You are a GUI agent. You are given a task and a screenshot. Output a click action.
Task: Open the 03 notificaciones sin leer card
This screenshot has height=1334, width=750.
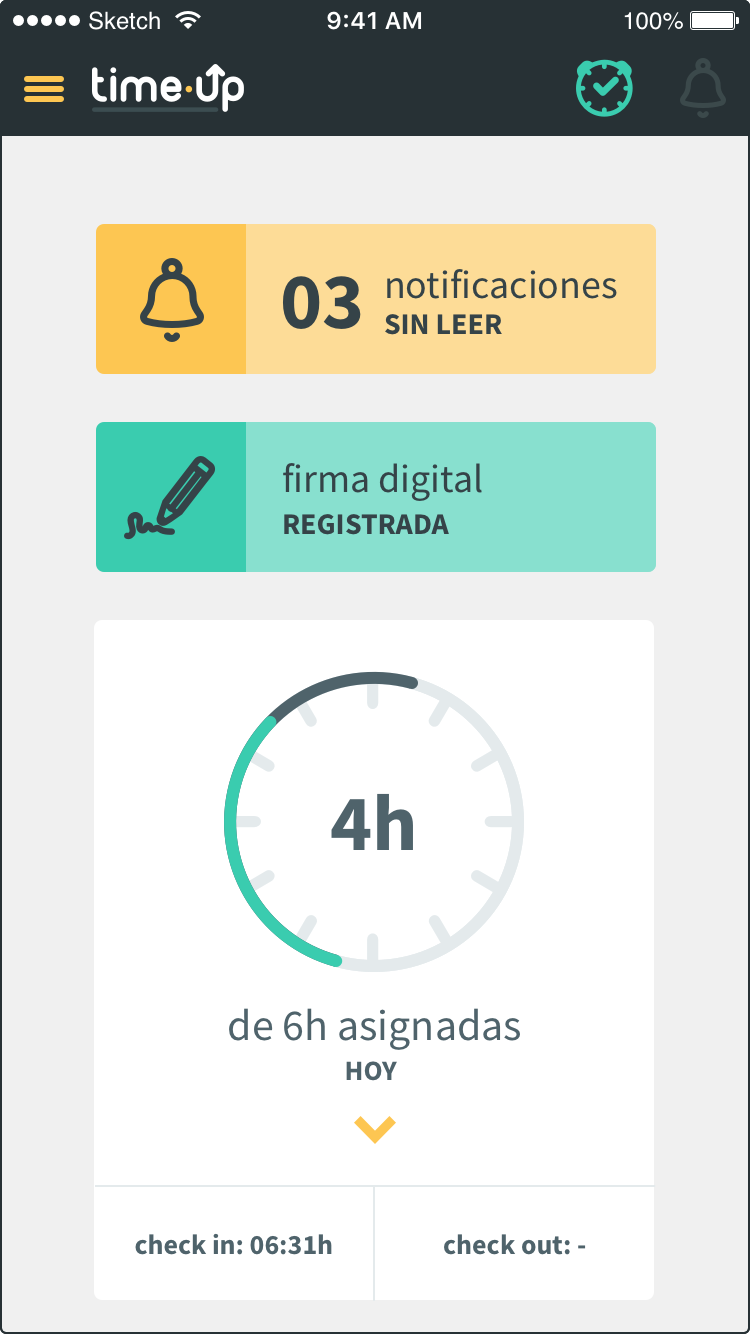coord(376,299)
